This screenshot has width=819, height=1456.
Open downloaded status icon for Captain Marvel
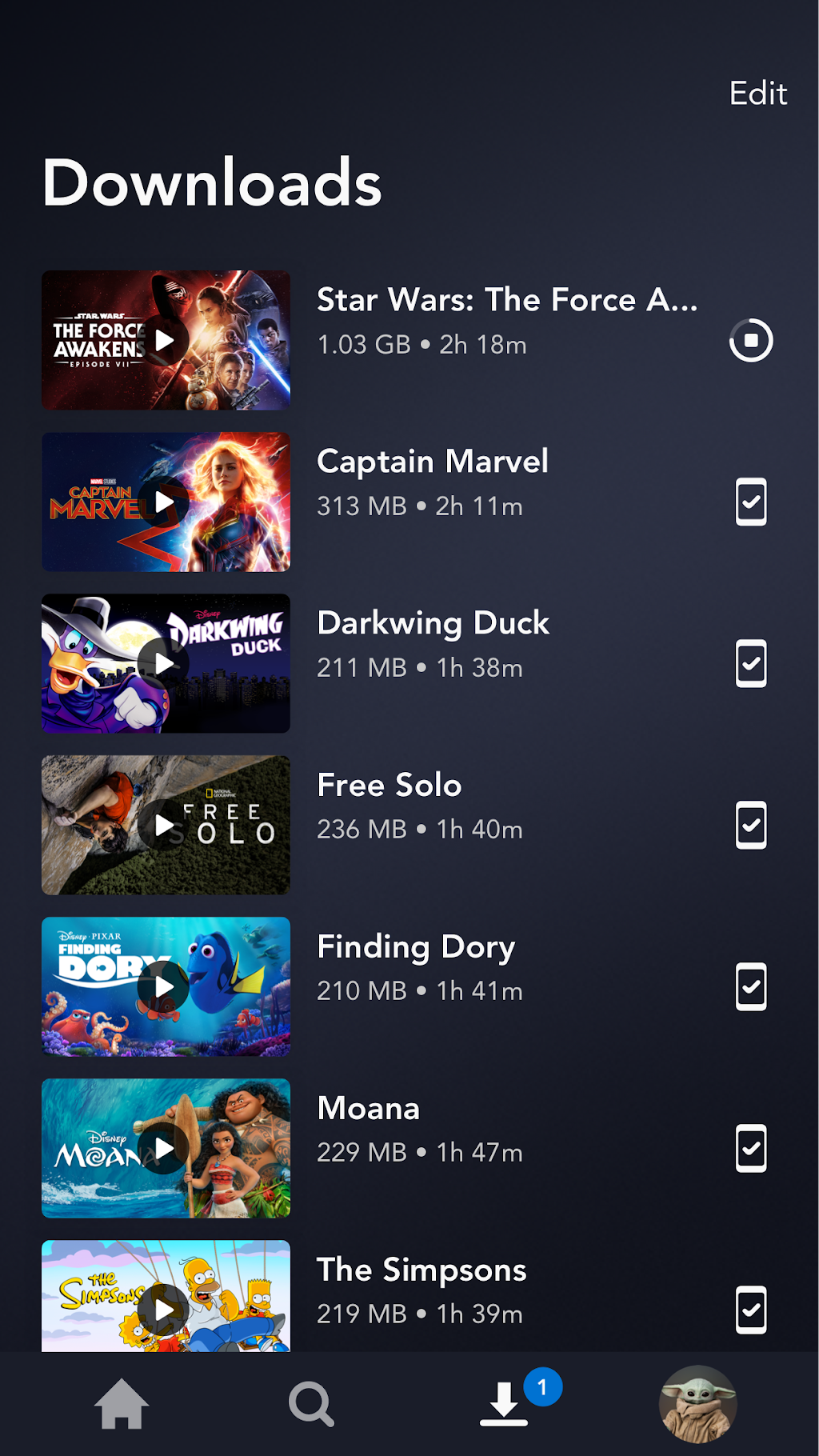pyautogui.click(x=750, y=502)
